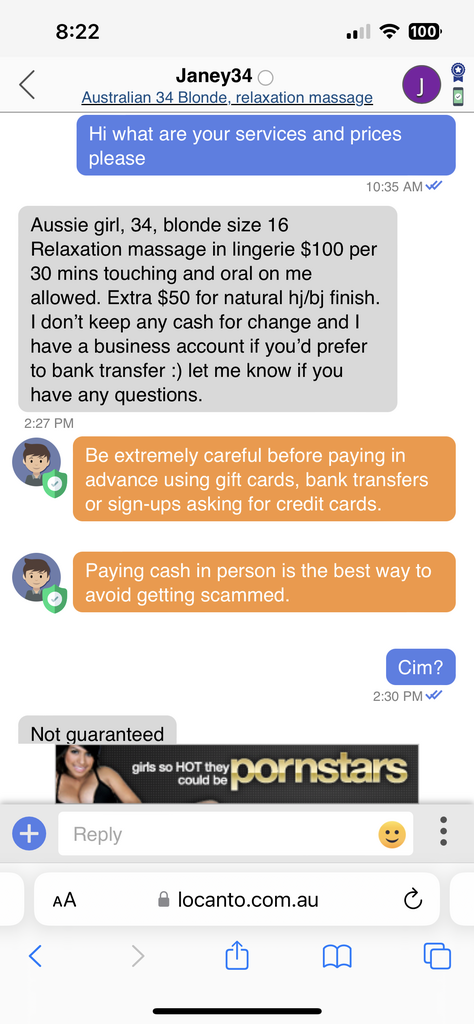The height and width of the screenshot is (1024, 474).
Task: Go back from the Janey34 chat
Action: pos(27,86)
